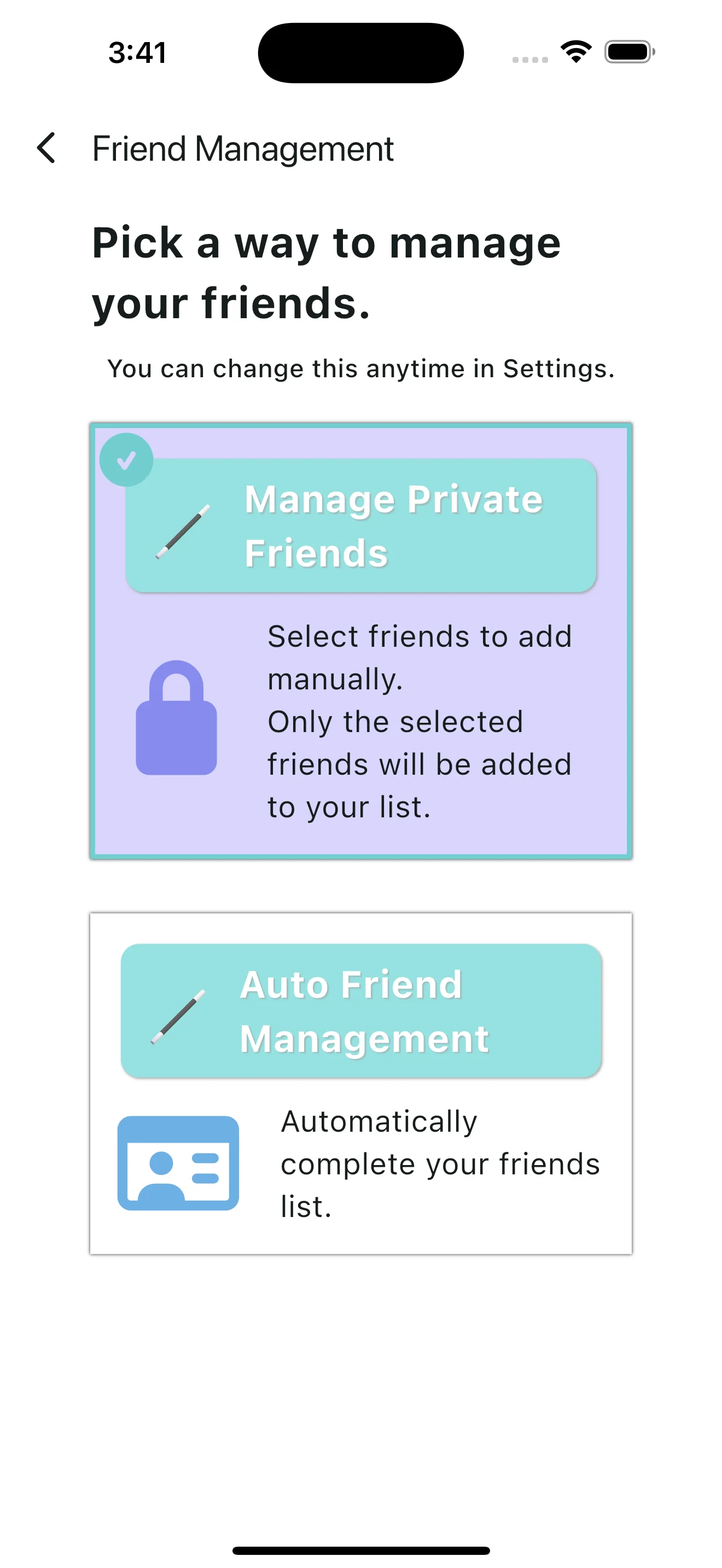Click the Manage Private Friends header button
This screenshot has height=1568, width=722.
[x=360, y=525]
